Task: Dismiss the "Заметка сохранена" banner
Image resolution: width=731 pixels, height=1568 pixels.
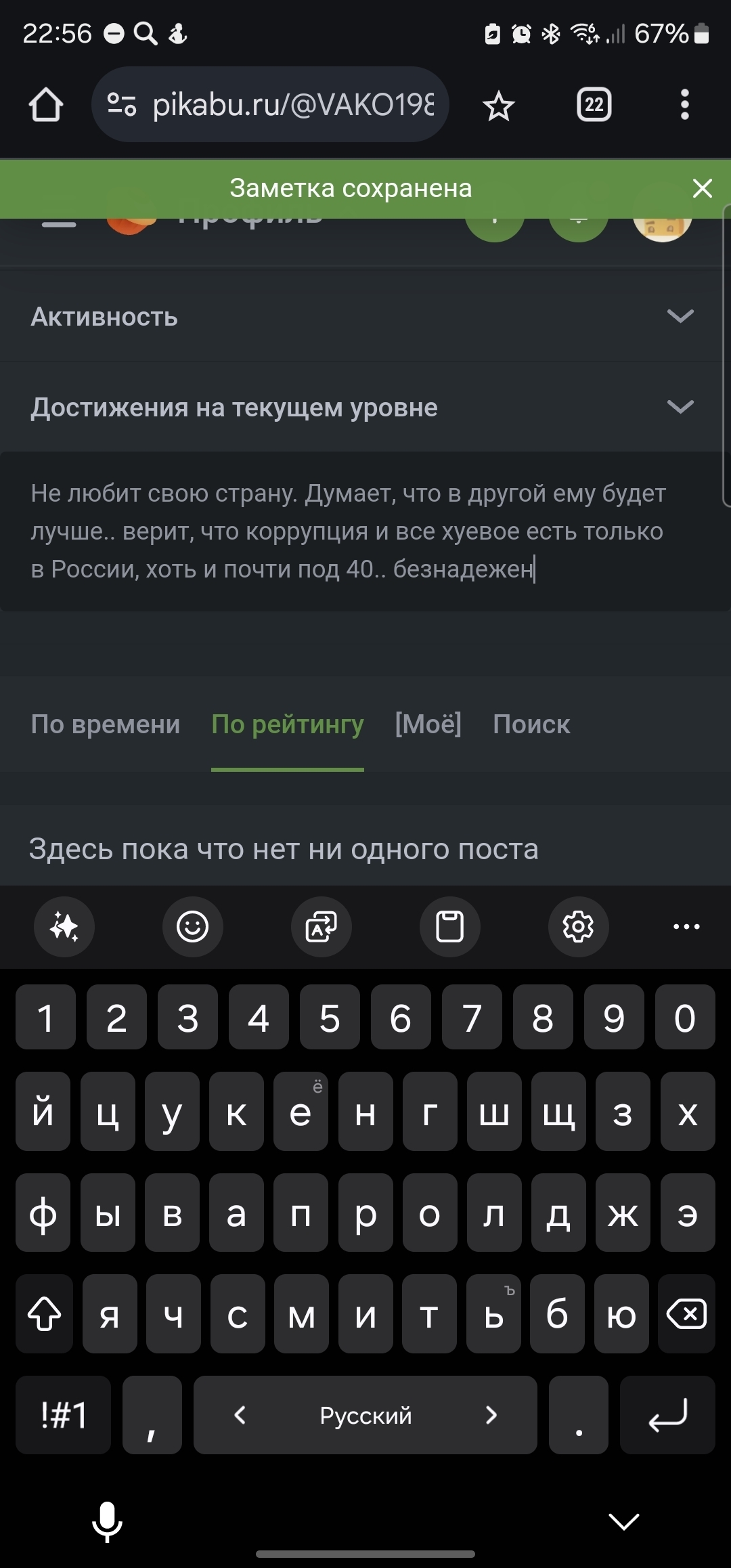Action: 703,188
